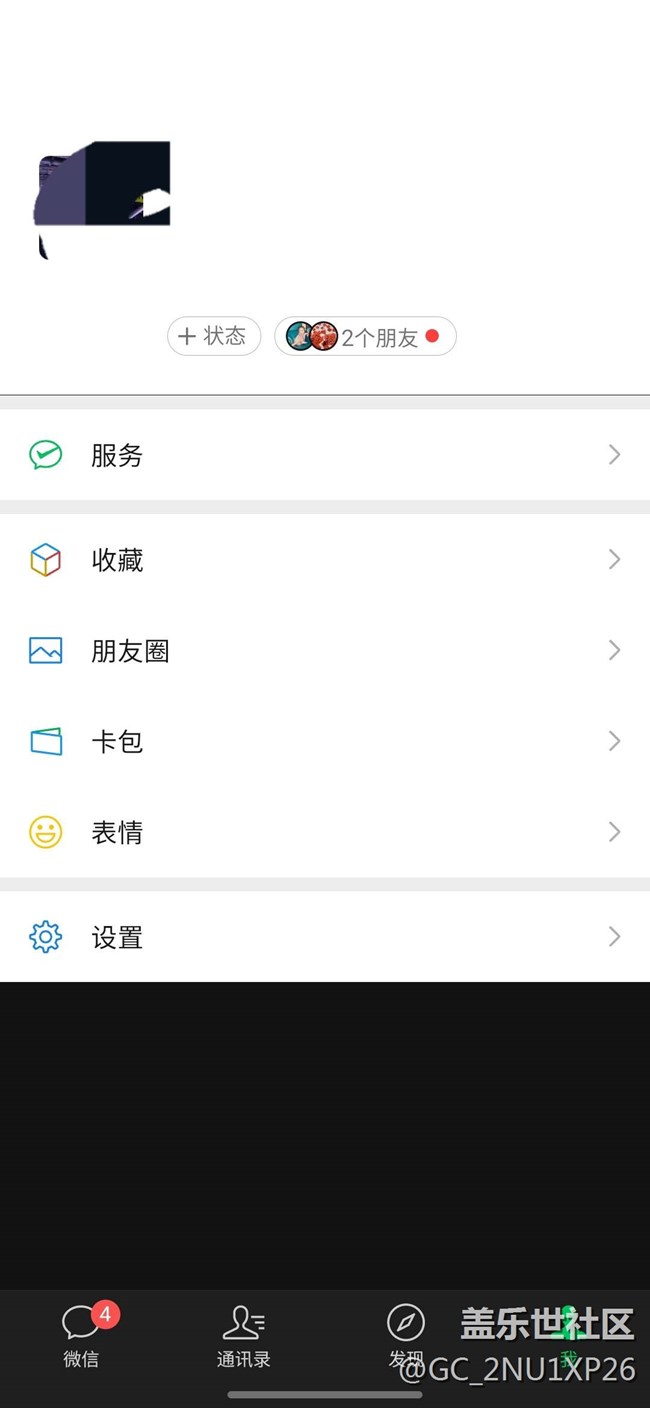Open 收藏 favorites
The height and width of the screenshot is (1408, 650).
[325, 560]
